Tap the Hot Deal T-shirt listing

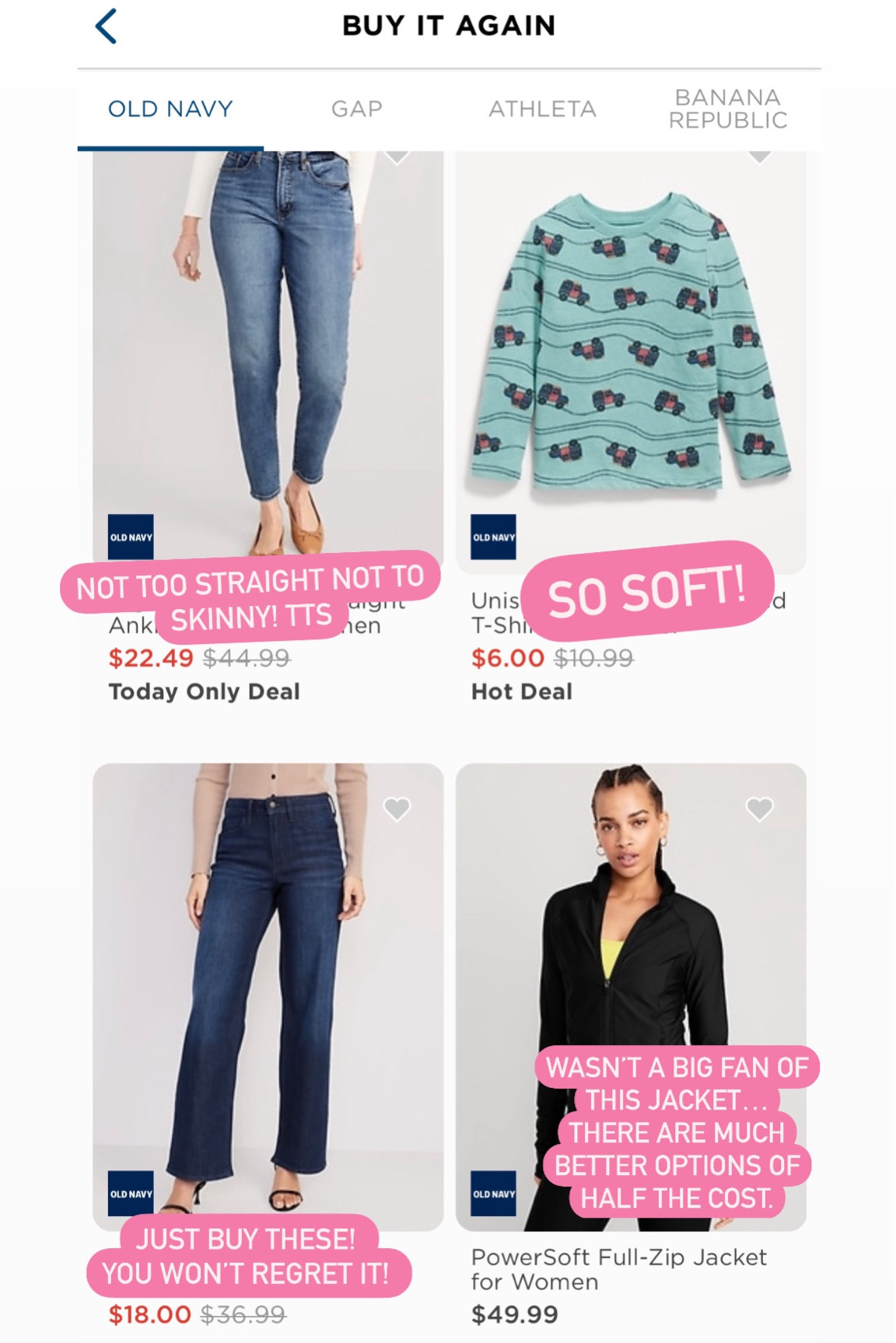tap(521, 690)
